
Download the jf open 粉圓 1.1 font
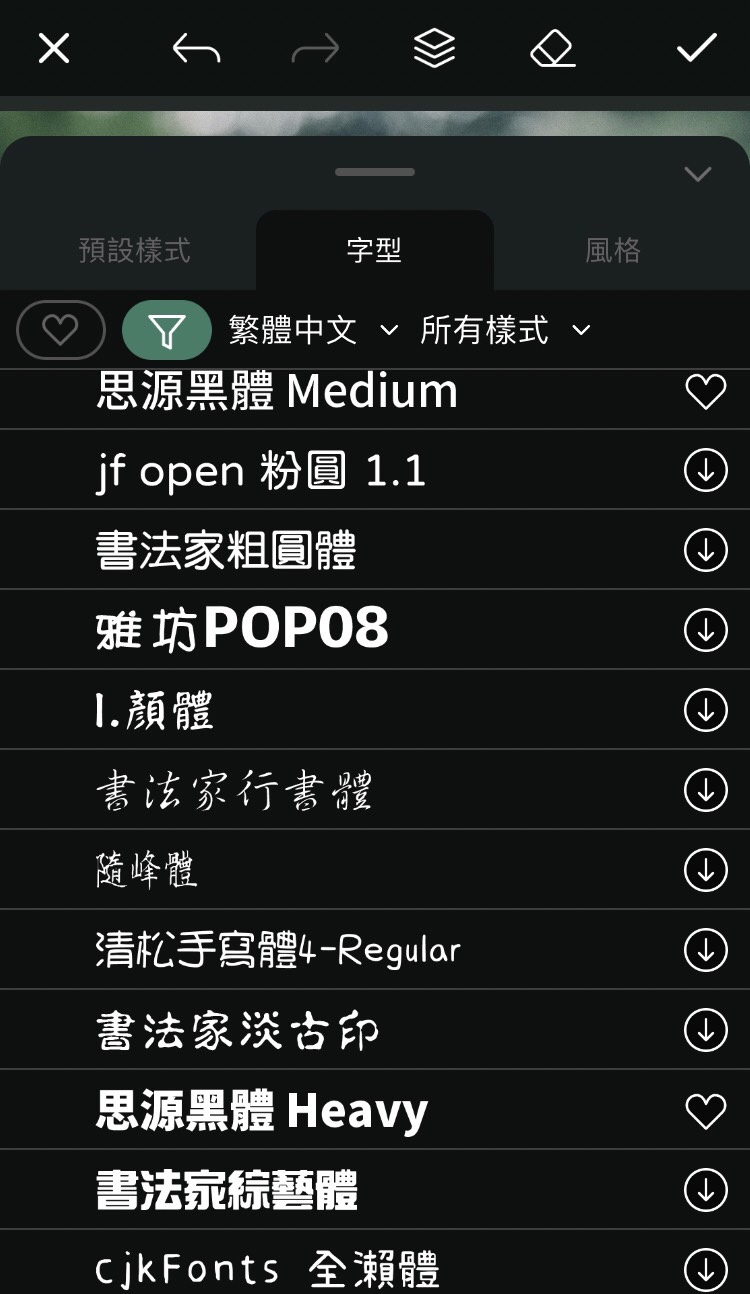tap(705, 470)
